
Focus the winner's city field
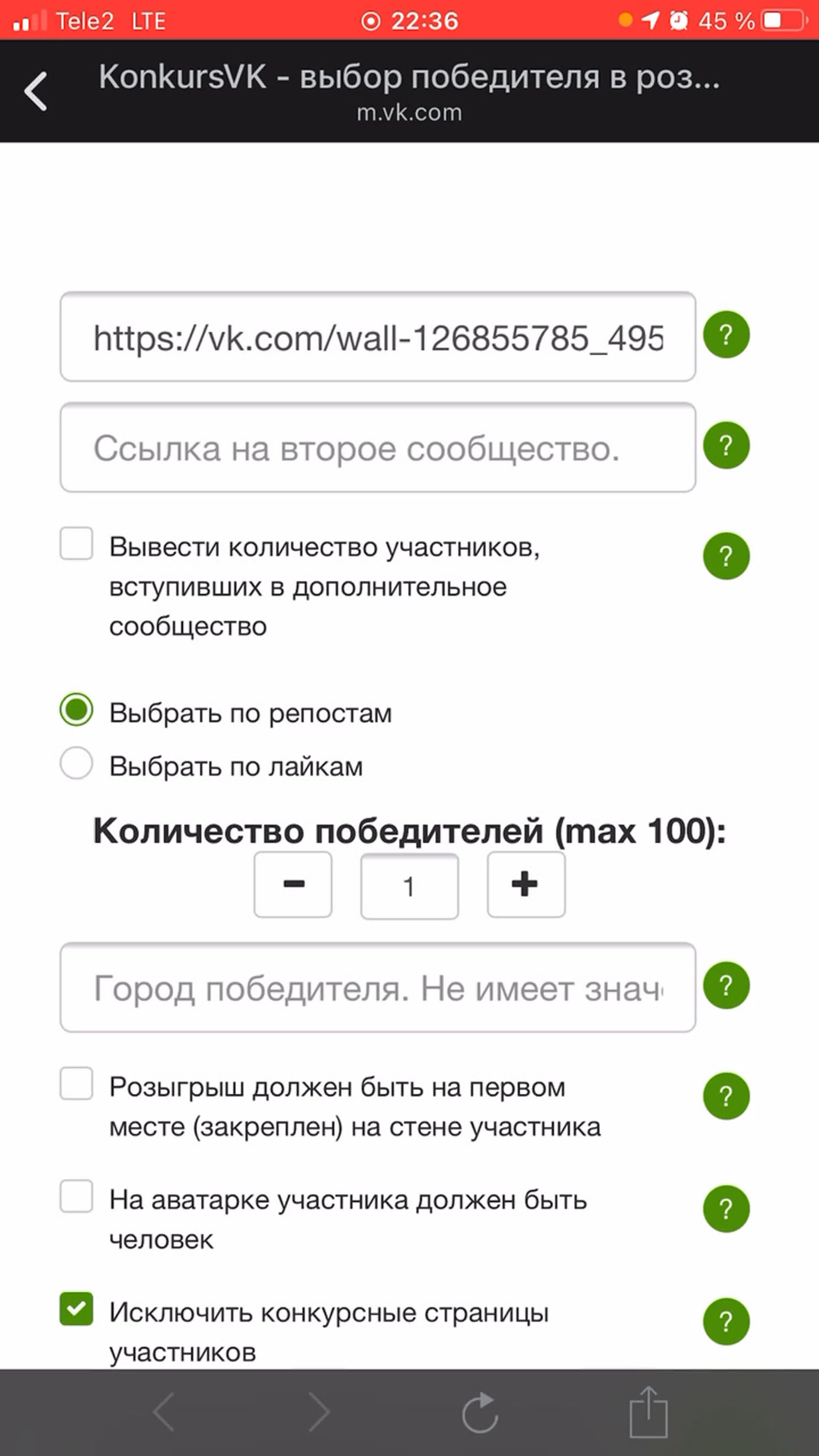[378, 987]
